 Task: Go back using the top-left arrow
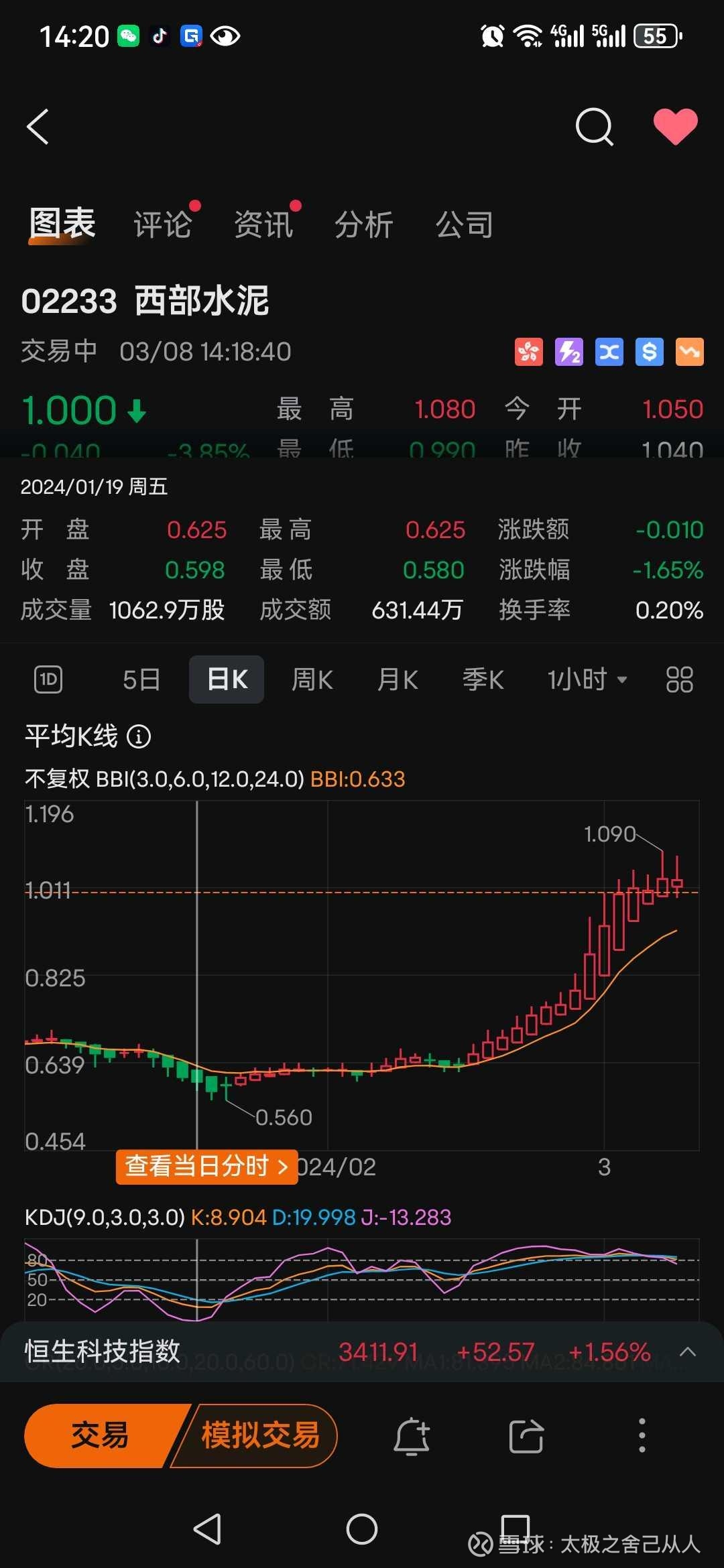coord(38,127)
